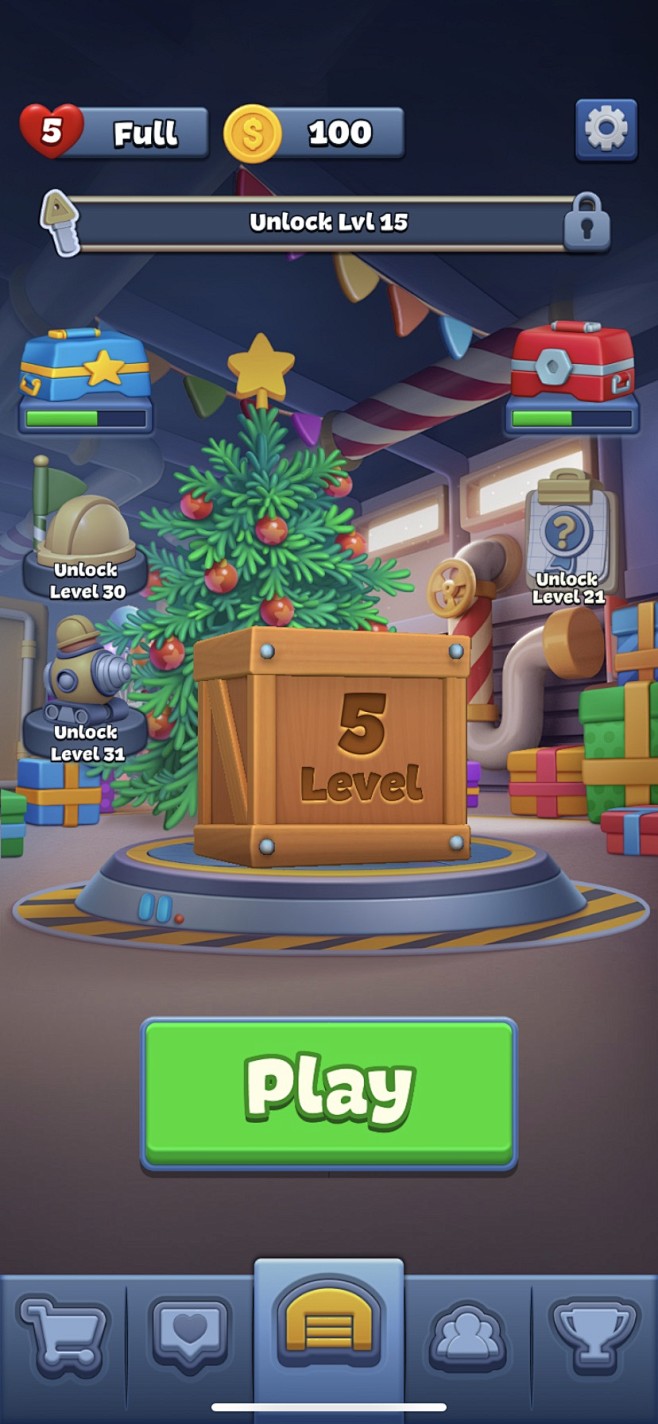Image resolution: width=658 pixels, height=1424 pixels.
Task: Tap the helmet Unlock Level 30 feature
Action: coord(86,545)
